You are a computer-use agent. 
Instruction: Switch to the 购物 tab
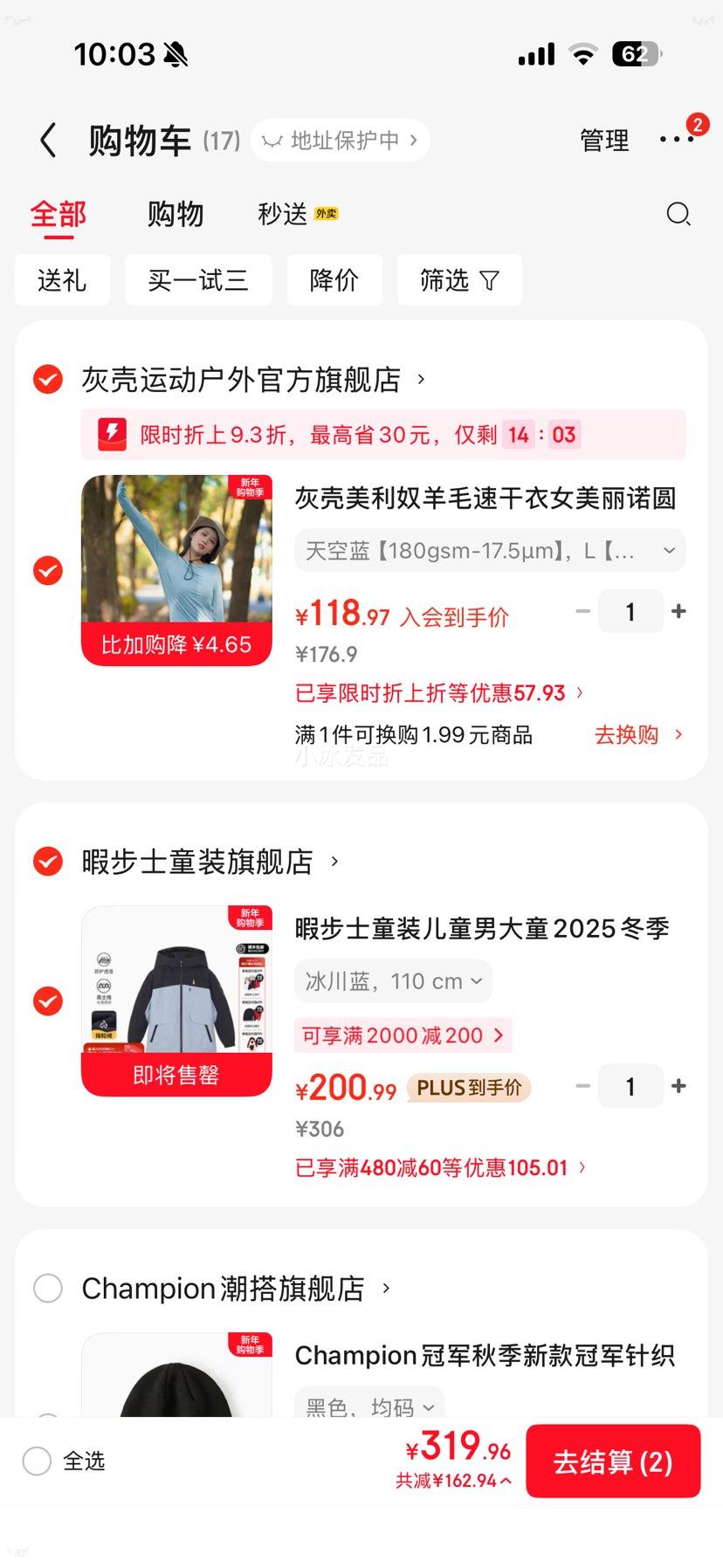(x=176, y=214)
